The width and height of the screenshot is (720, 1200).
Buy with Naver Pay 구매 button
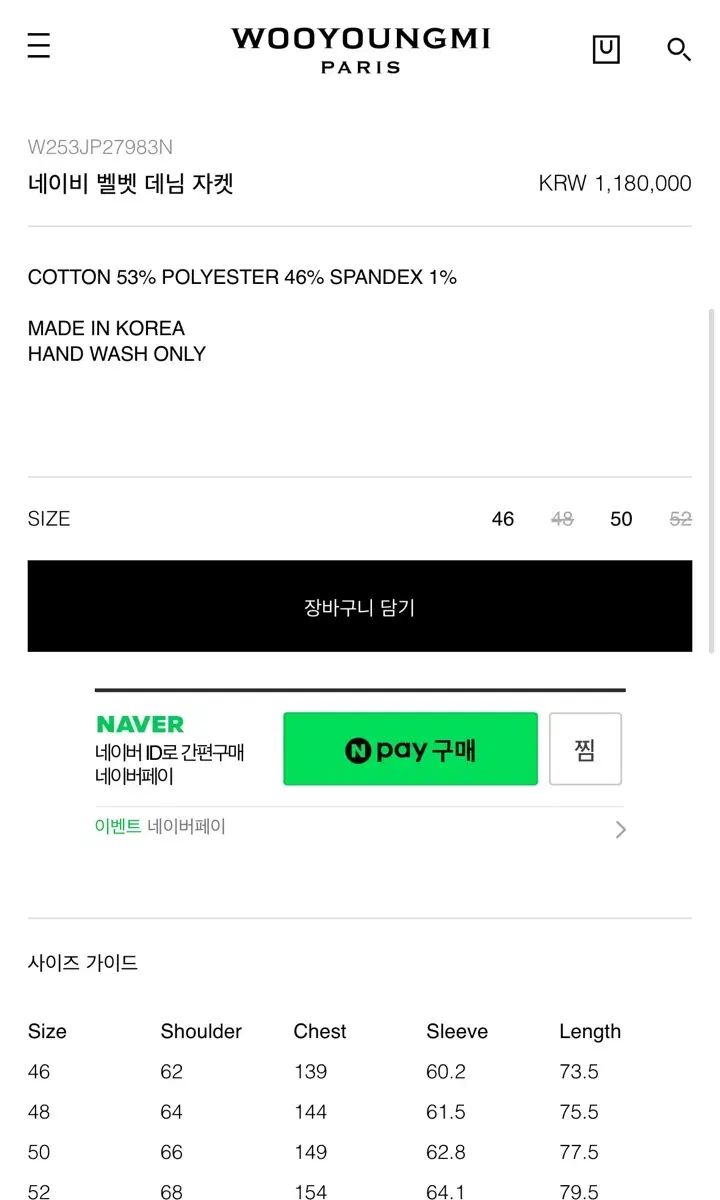point(410,749)
